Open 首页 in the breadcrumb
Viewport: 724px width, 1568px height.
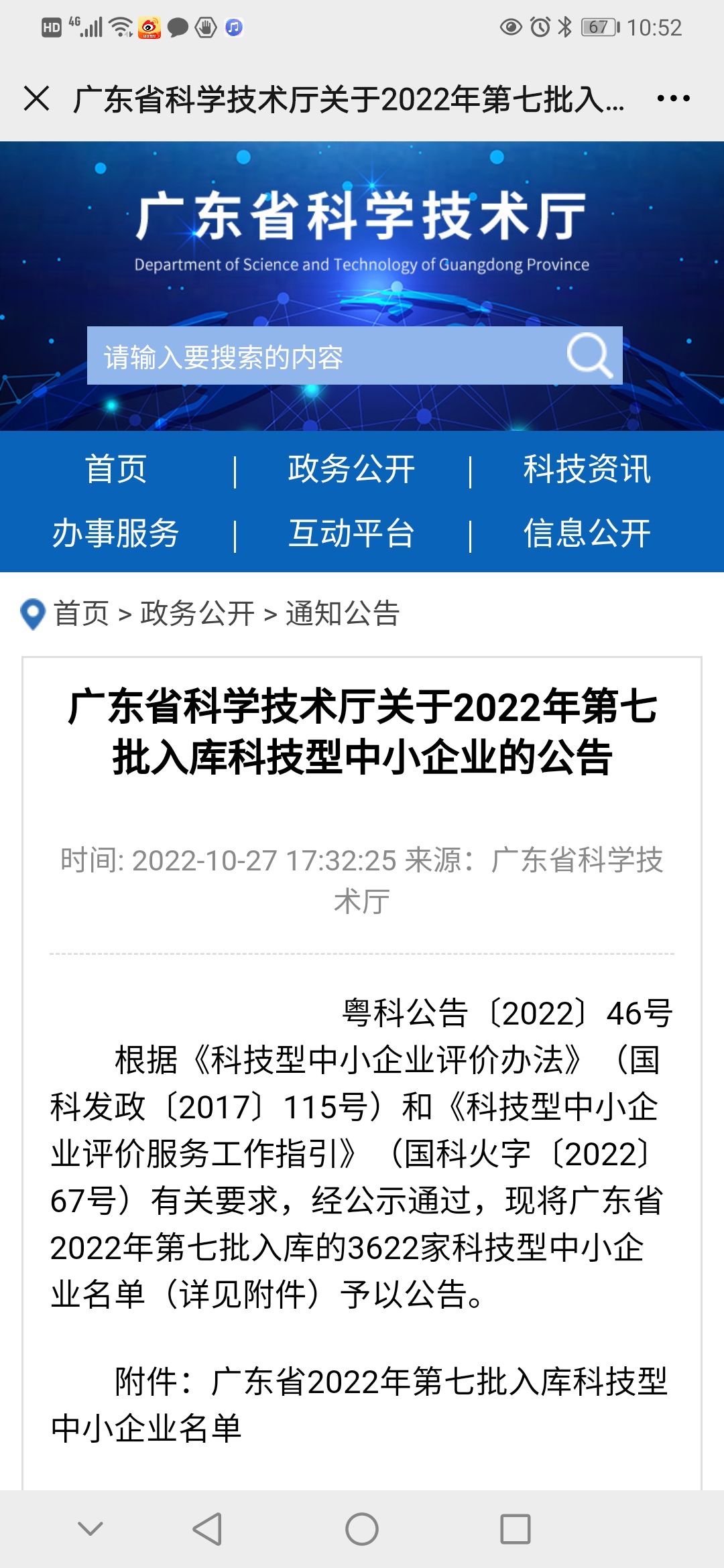click(81, 613)
